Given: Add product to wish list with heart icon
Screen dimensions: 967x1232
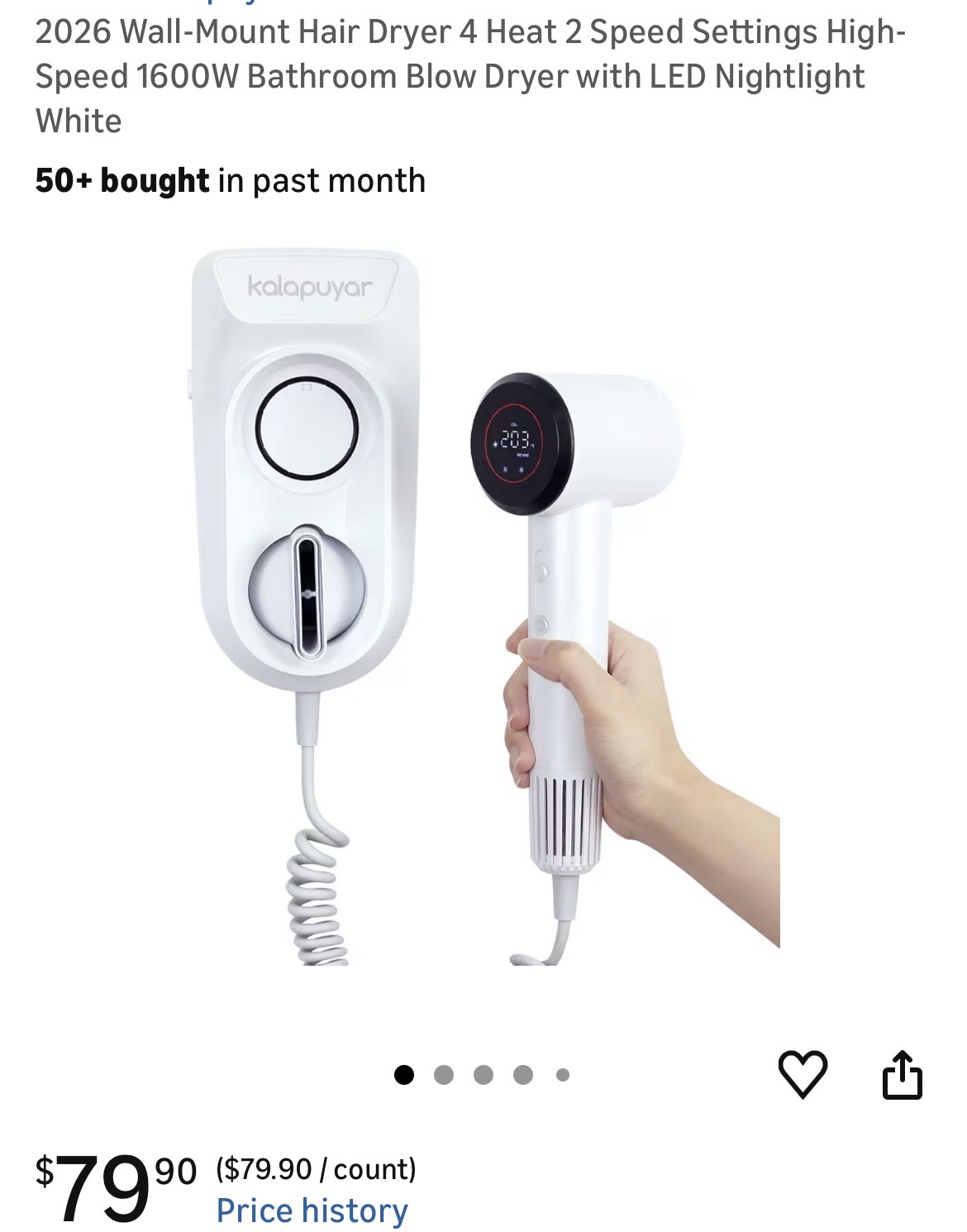Looking at the screenshot, I should [803, 1074].
